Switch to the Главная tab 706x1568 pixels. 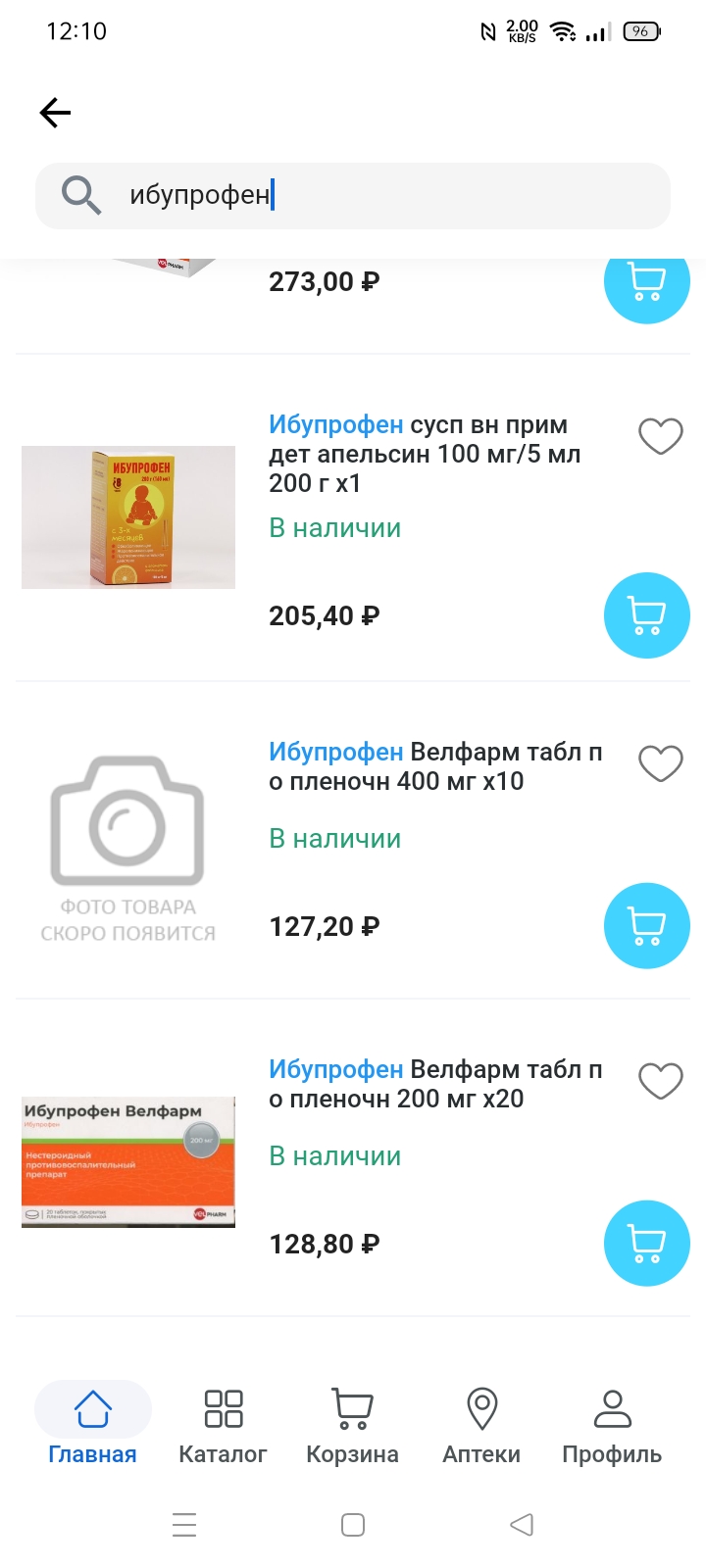pos(92,1426)
